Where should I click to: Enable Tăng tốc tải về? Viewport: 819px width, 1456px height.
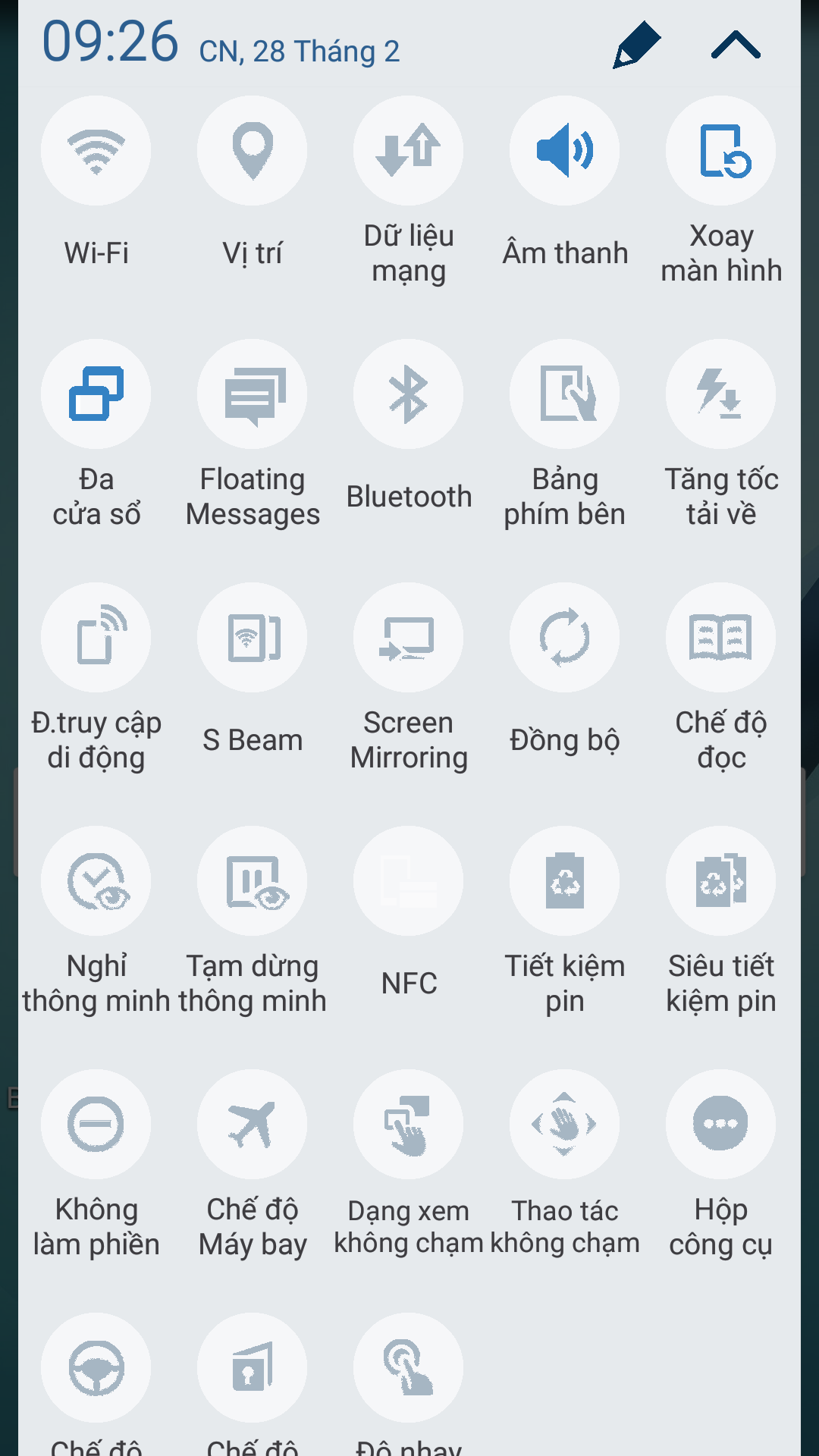(x=721, y=394)
